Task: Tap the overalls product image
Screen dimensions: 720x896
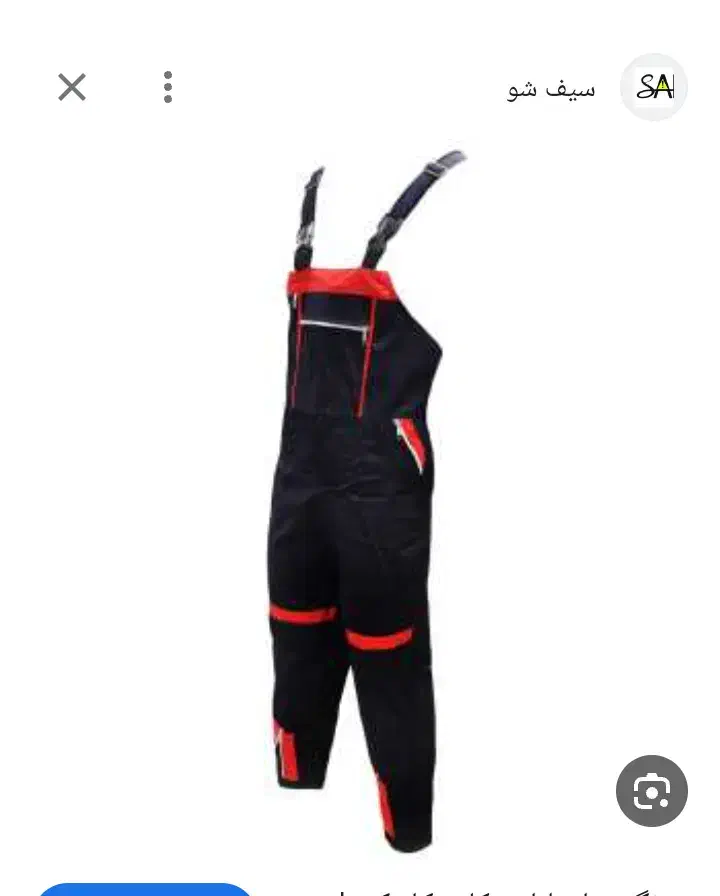Action: click(360, 500)
